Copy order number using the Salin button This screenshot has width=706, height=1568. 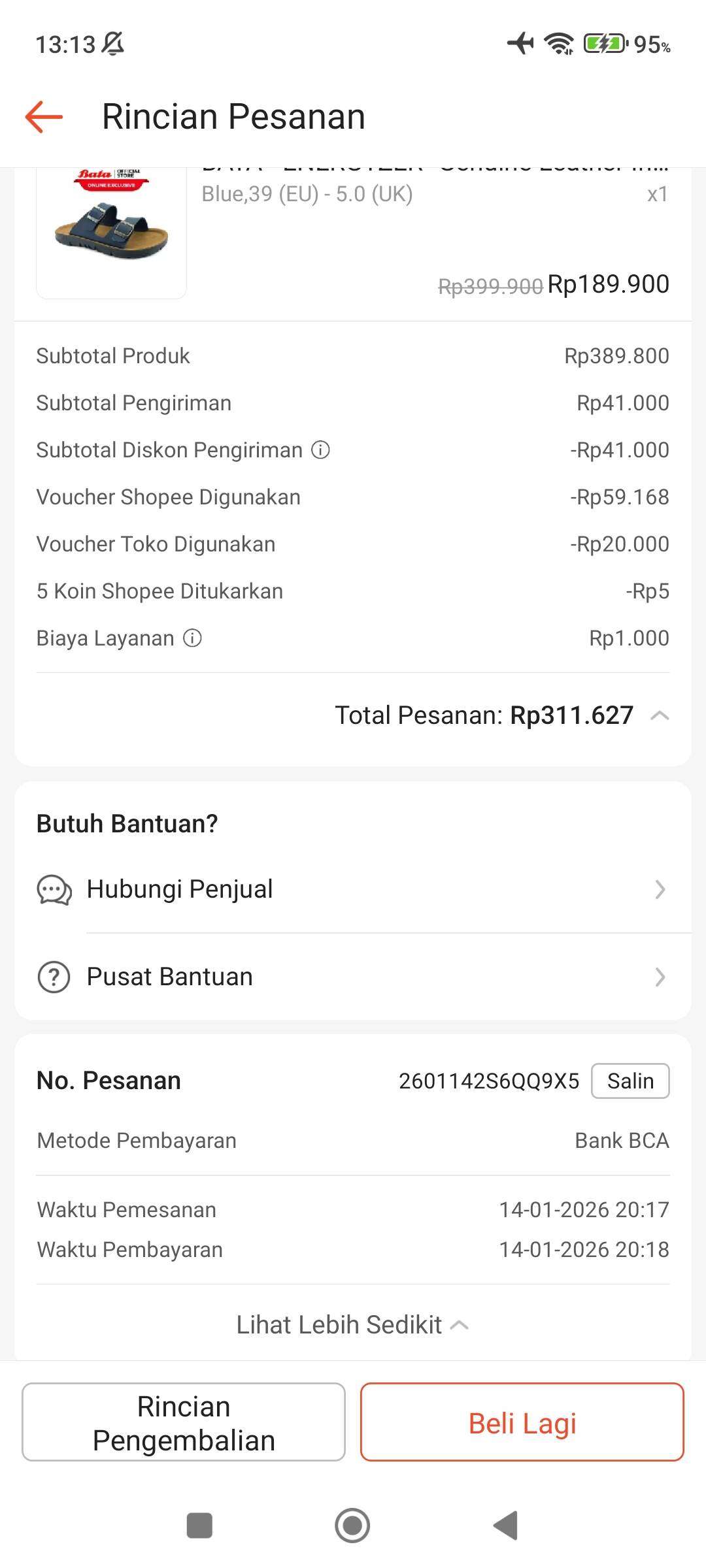(630, 1080)
